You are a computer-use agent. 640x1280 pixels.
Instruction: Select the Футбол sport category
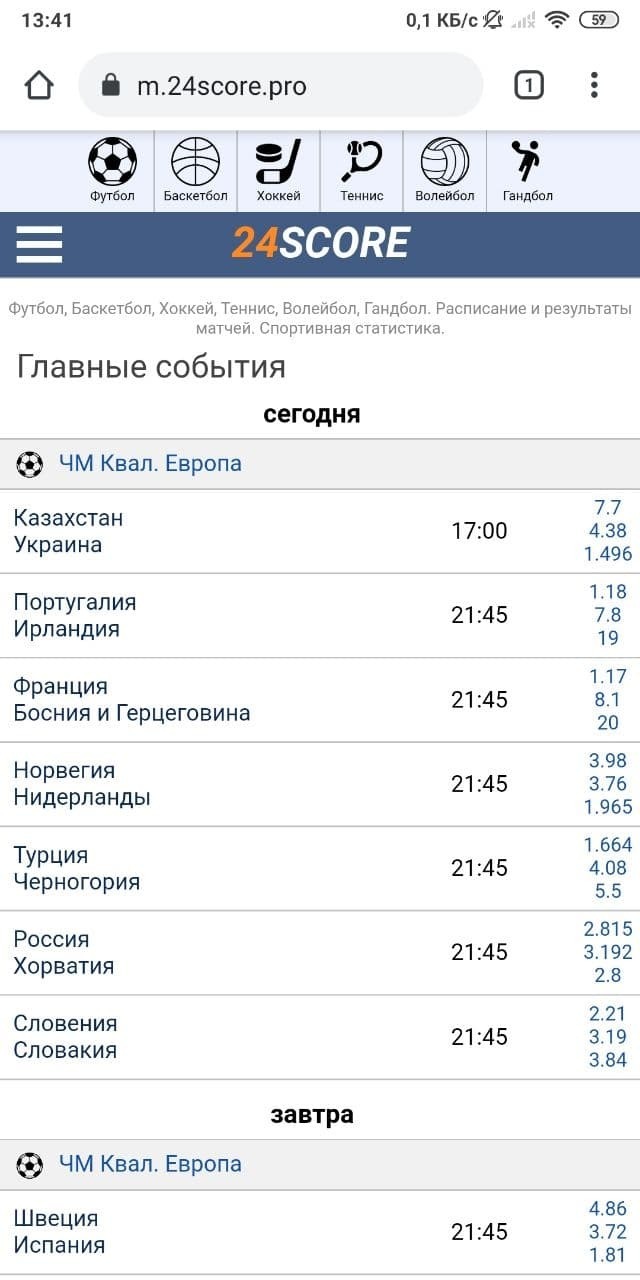pos(112,170)
